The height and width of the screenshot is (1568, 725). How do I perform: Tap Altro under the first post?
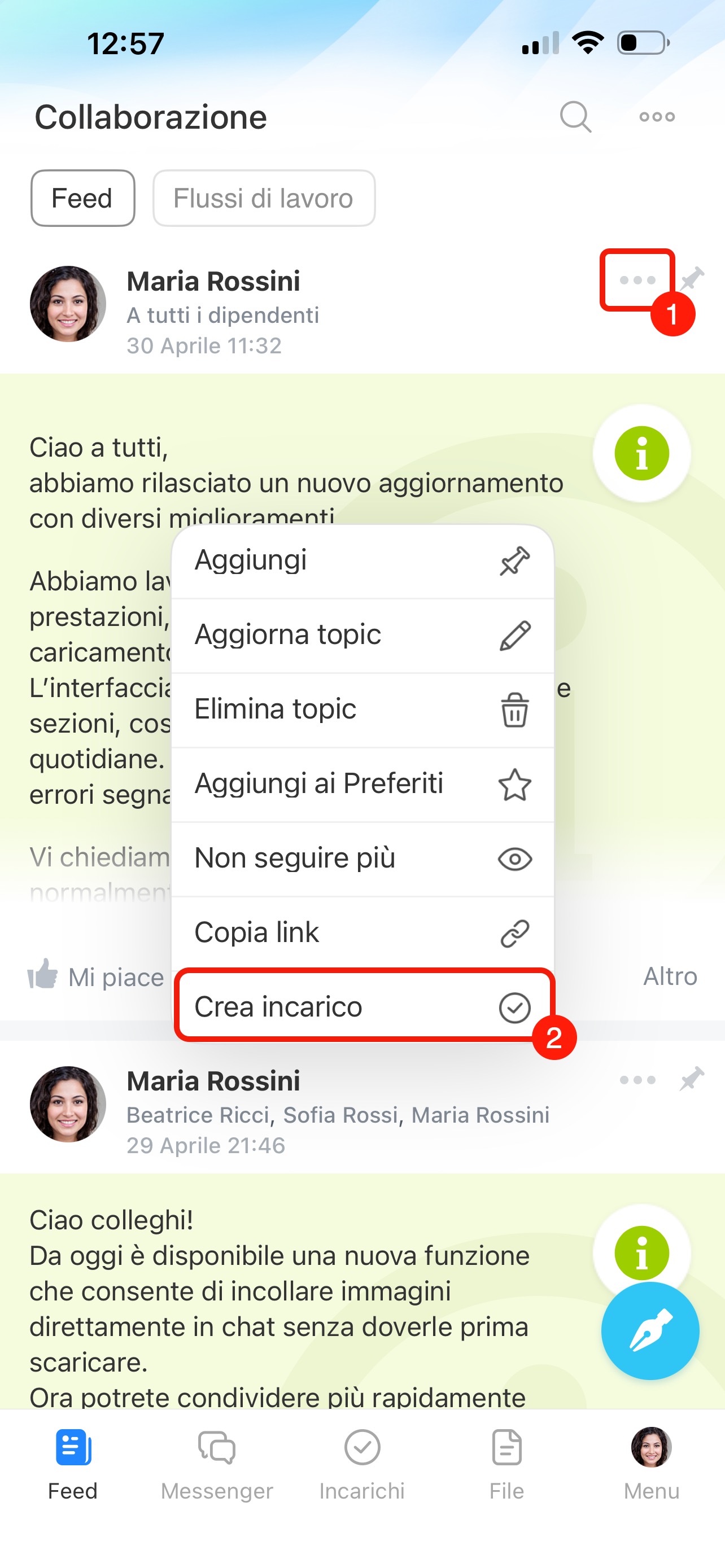670,976
